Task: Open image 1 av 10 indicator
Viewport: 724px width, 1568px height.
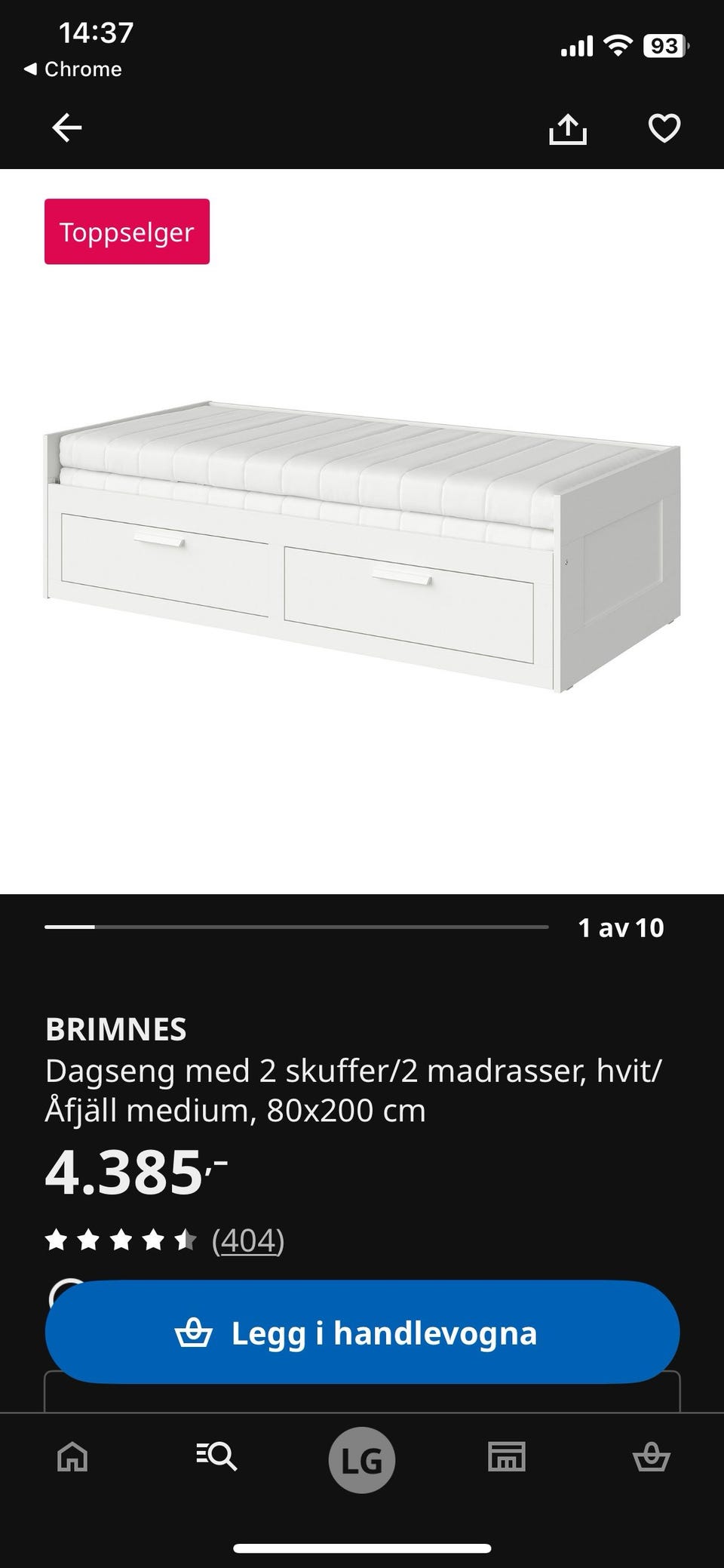Action: 620,929
